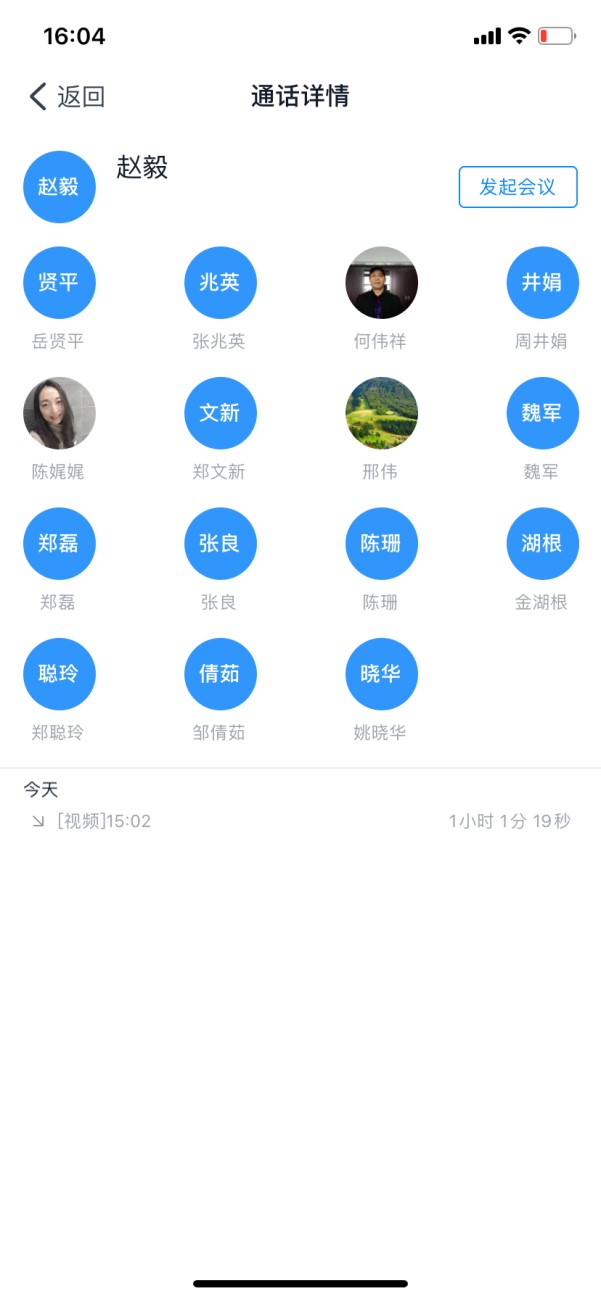This screenshot has height=1299, width=601.
Task: View participant 周井娟
Action: 542,283
